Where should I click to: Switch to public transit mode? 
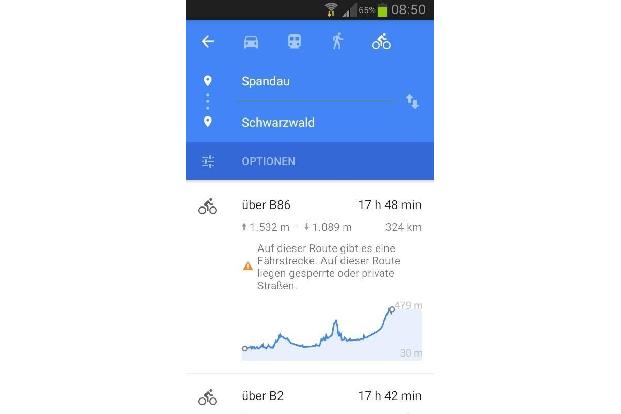pos(295,42)
